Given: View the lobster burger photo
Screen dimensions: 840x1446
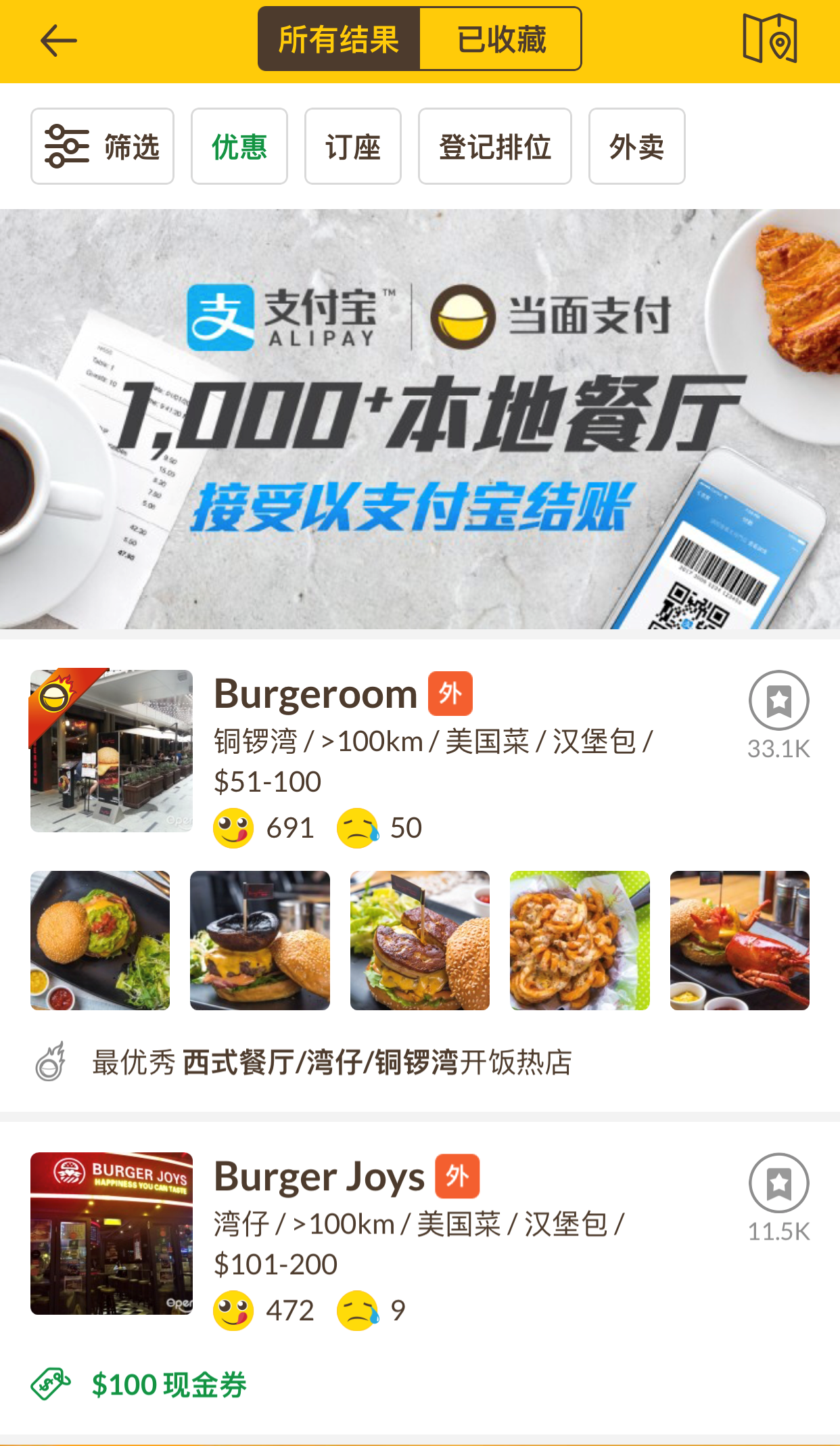Looking at the screenshot, I should (x=740, y=941).
